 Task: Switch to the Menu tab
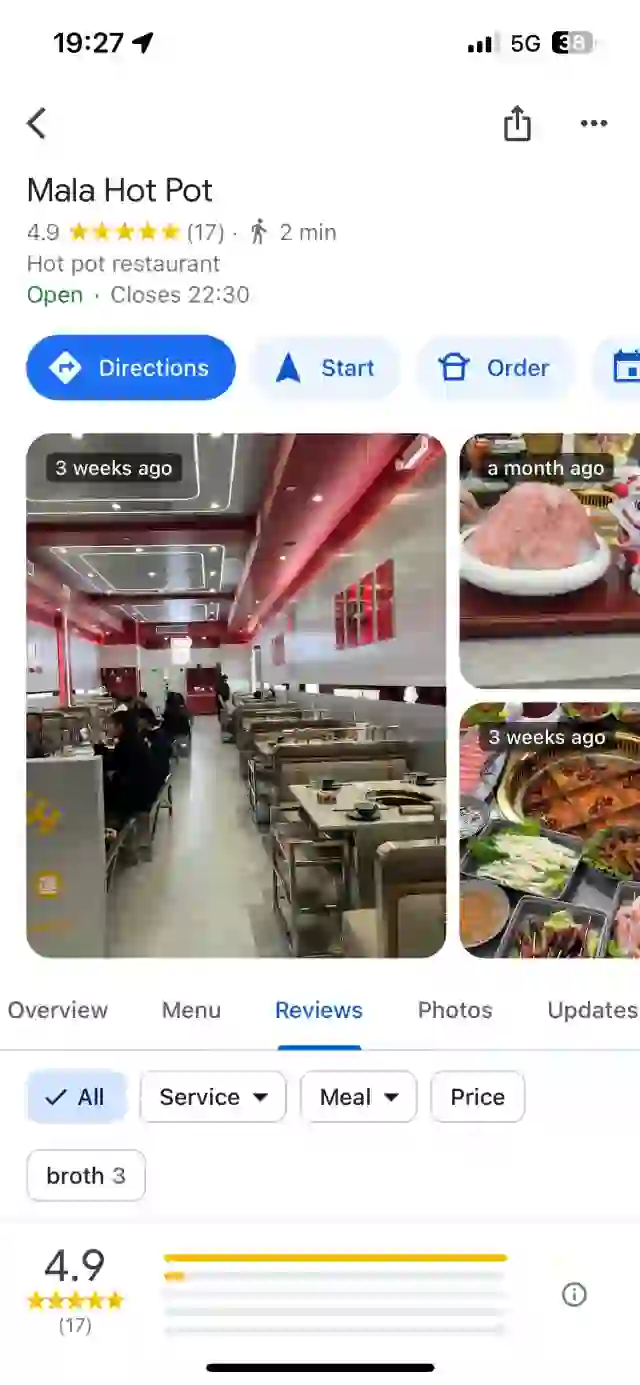point(191,1010)
